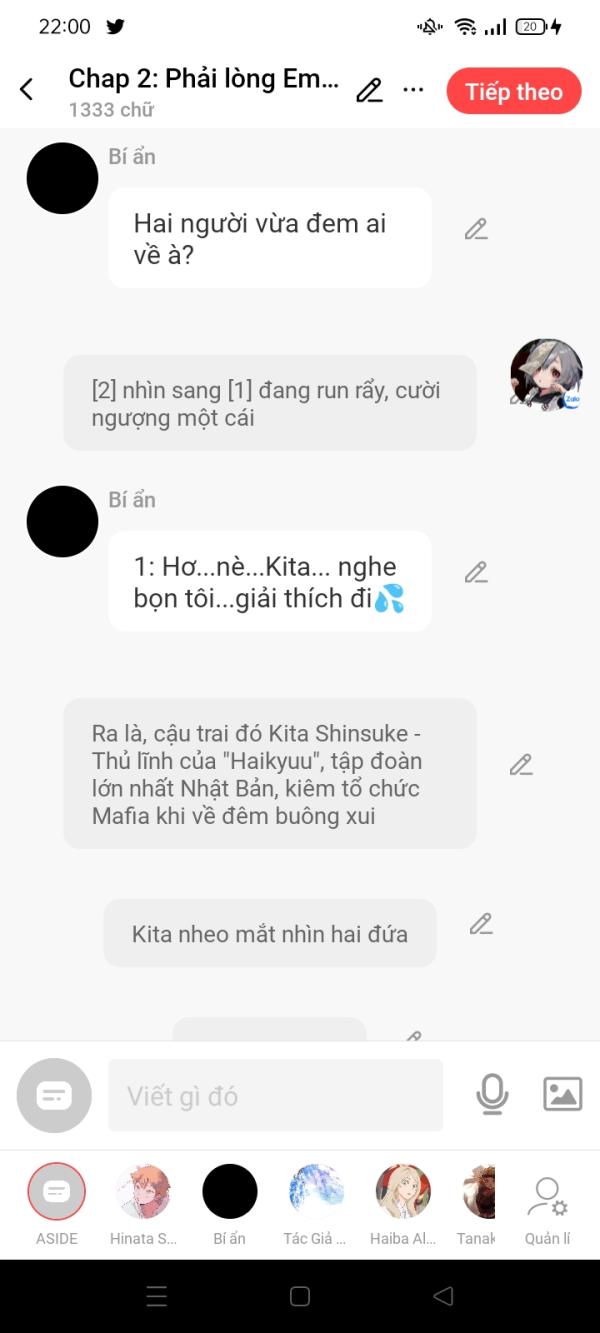The image size is (600, 1333).
Task: Edit the message starting with "1: Hơ...nè...Kita"
Action: (476, 572)
